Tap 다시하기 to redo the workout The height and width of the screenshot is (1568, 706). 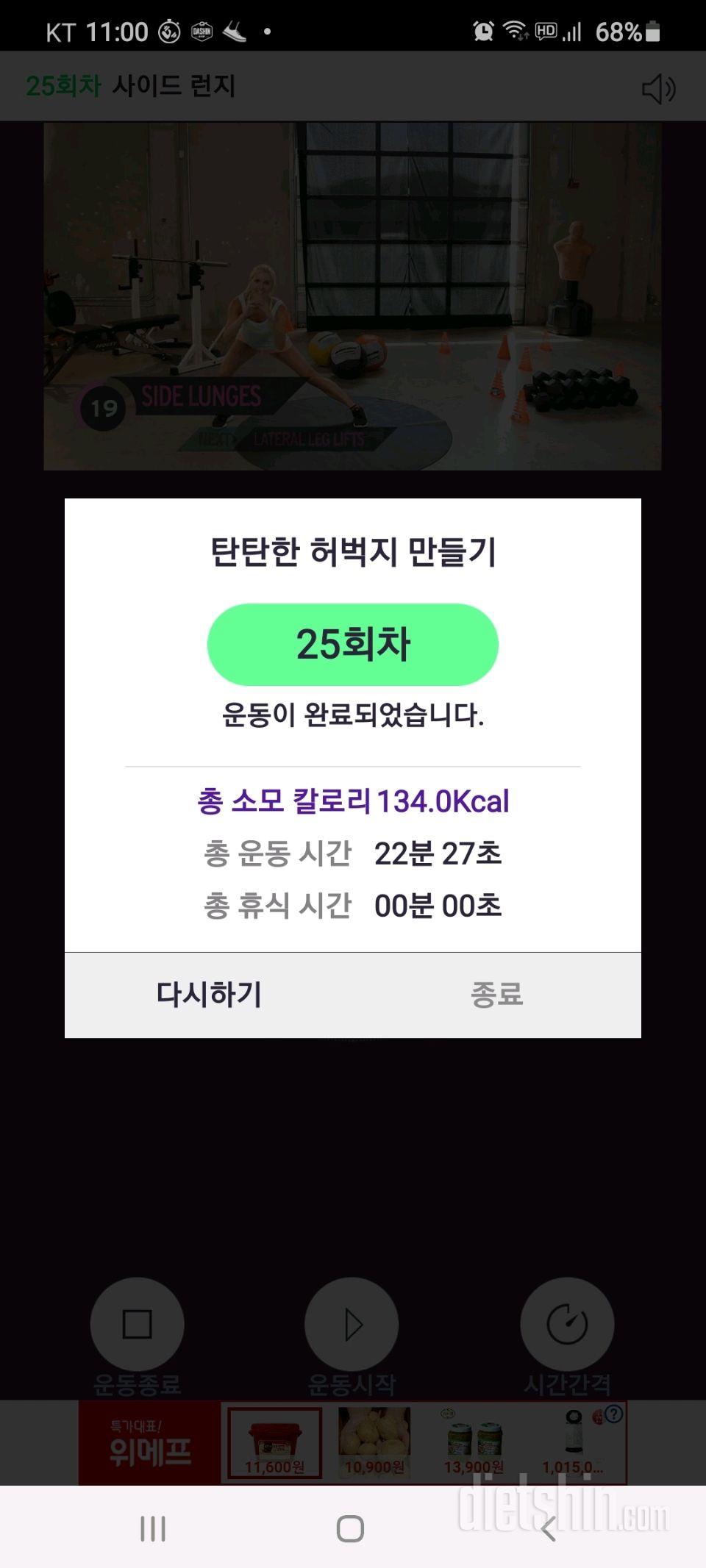click(x=209, y=995)
